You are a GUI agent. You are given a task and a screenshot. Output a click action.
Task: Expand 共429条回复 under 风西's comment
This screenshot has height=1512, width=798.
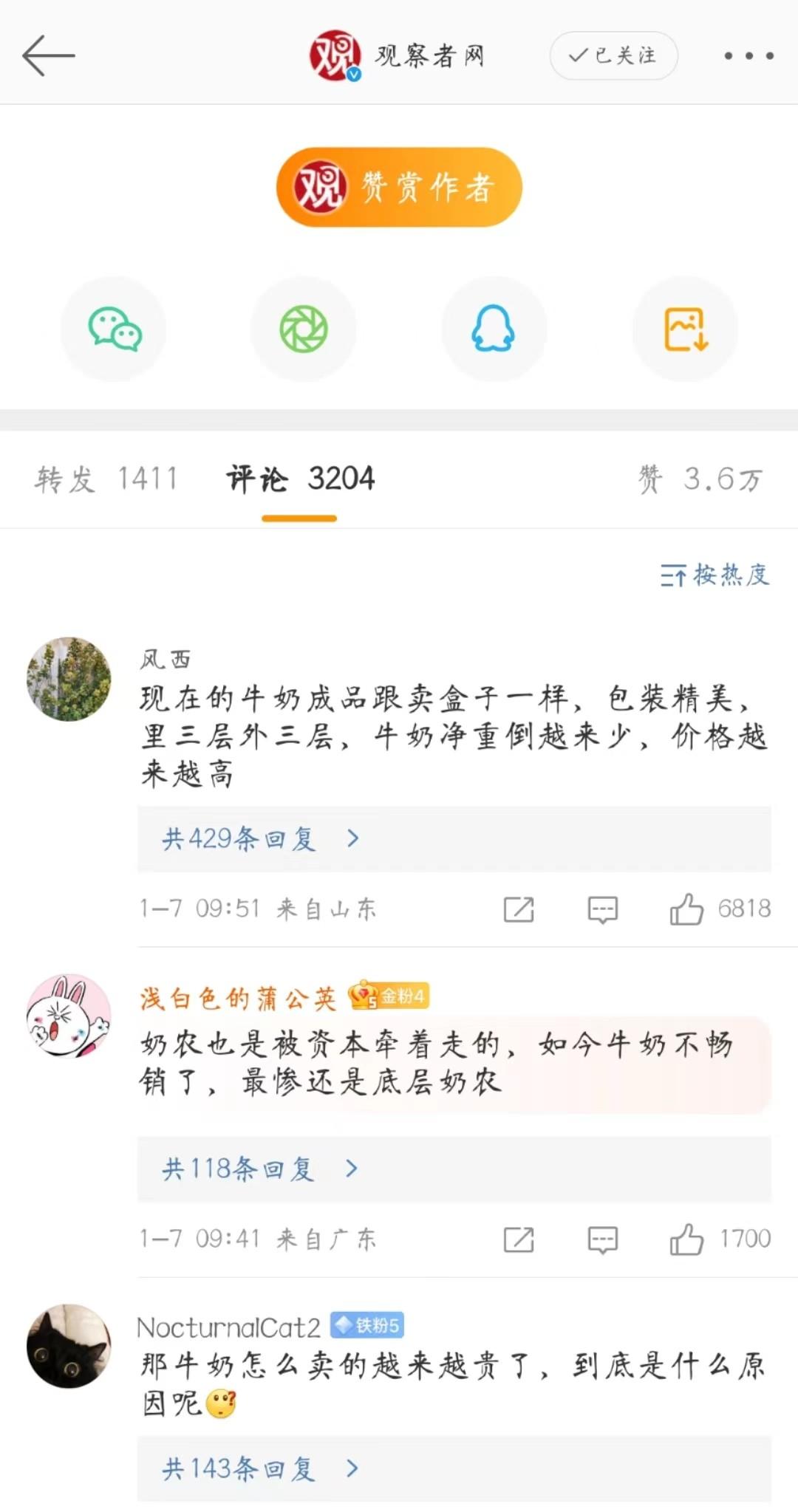(x=260, y=838)
